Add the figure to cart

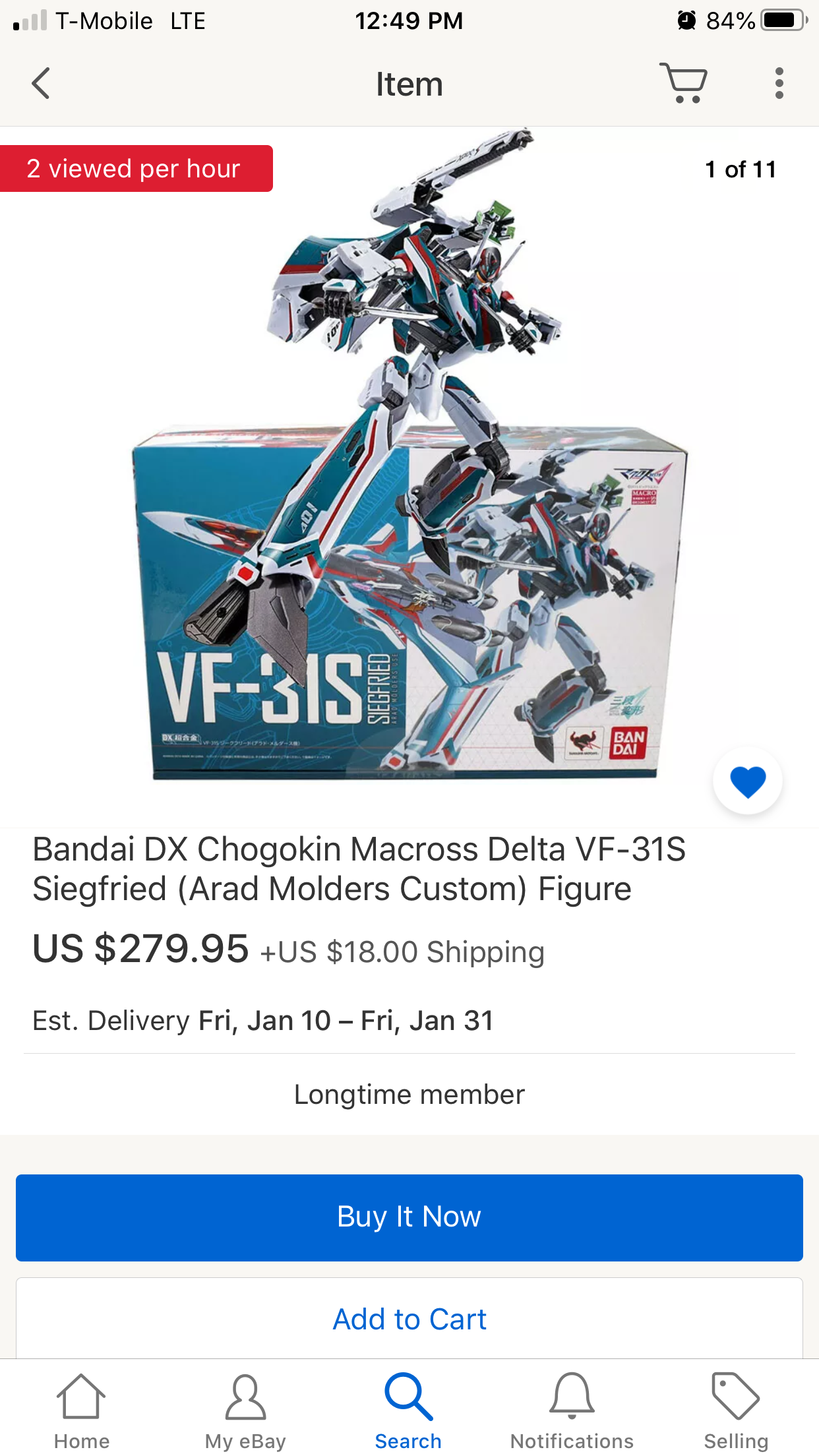point(409,1319)
